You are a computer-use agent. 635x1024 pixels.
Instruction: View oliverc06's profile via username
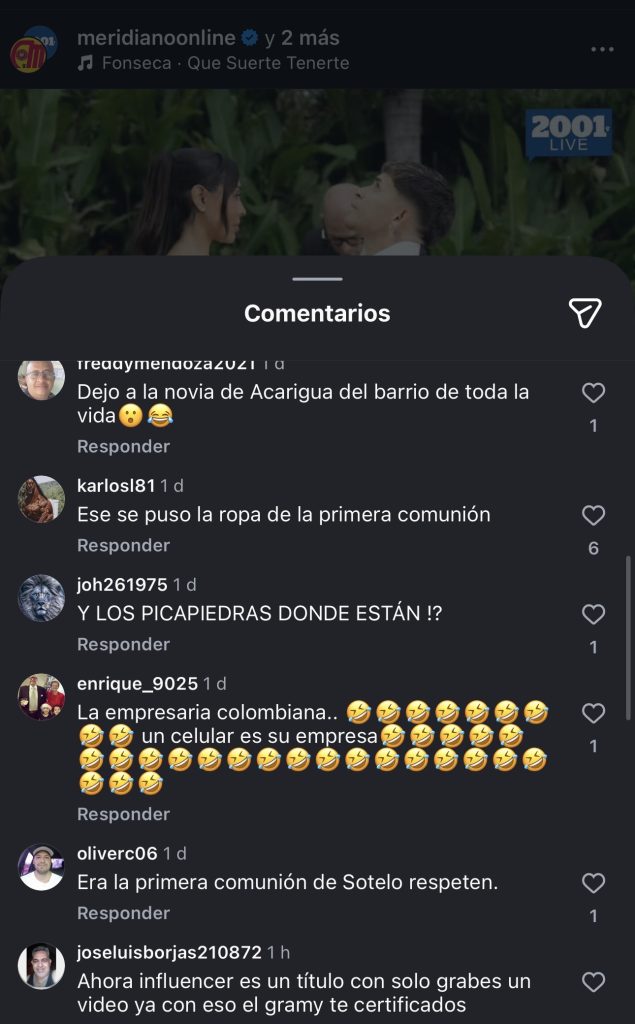tap(117, 854)
